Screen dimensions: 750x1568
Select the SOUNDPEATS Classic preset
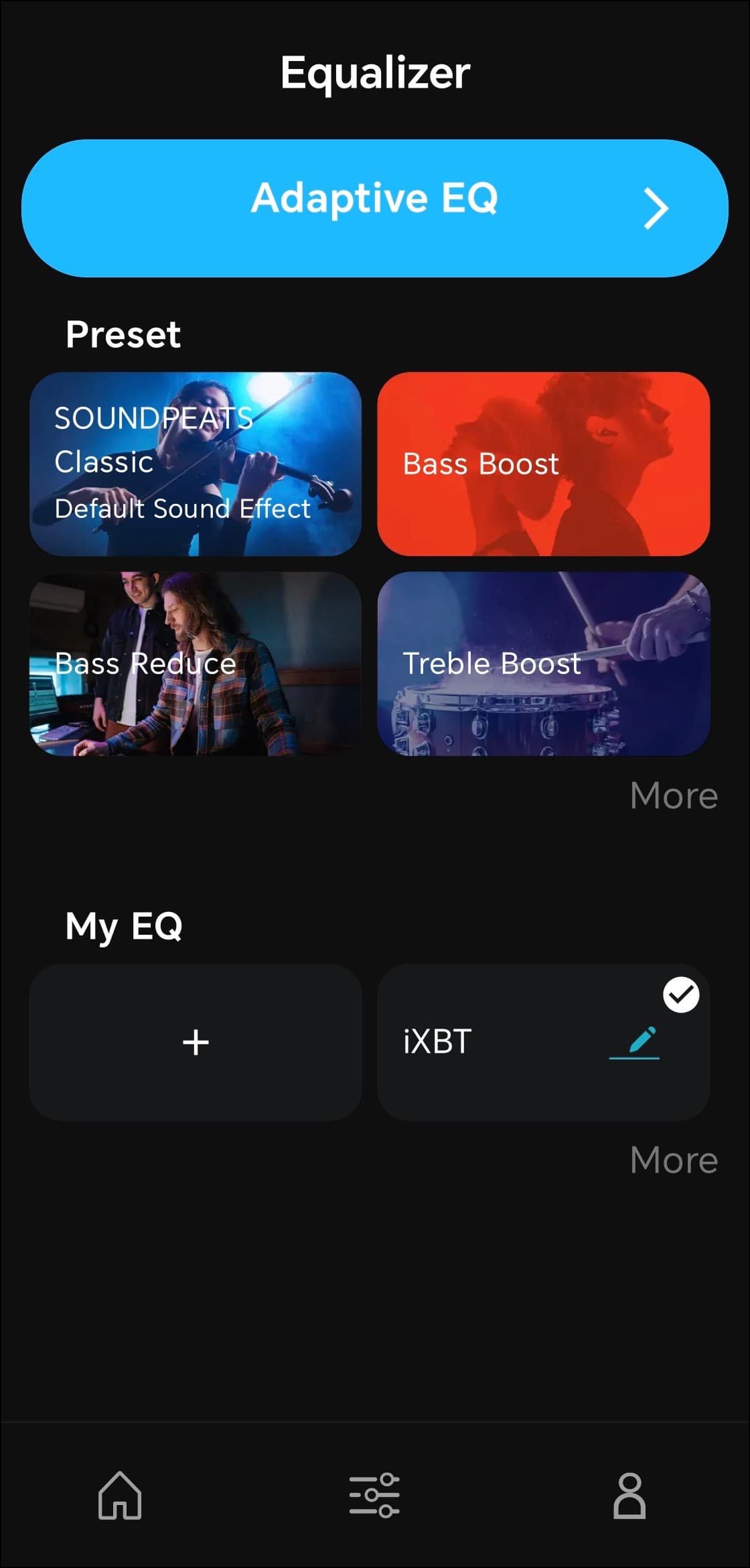click(x=196, y=464)
